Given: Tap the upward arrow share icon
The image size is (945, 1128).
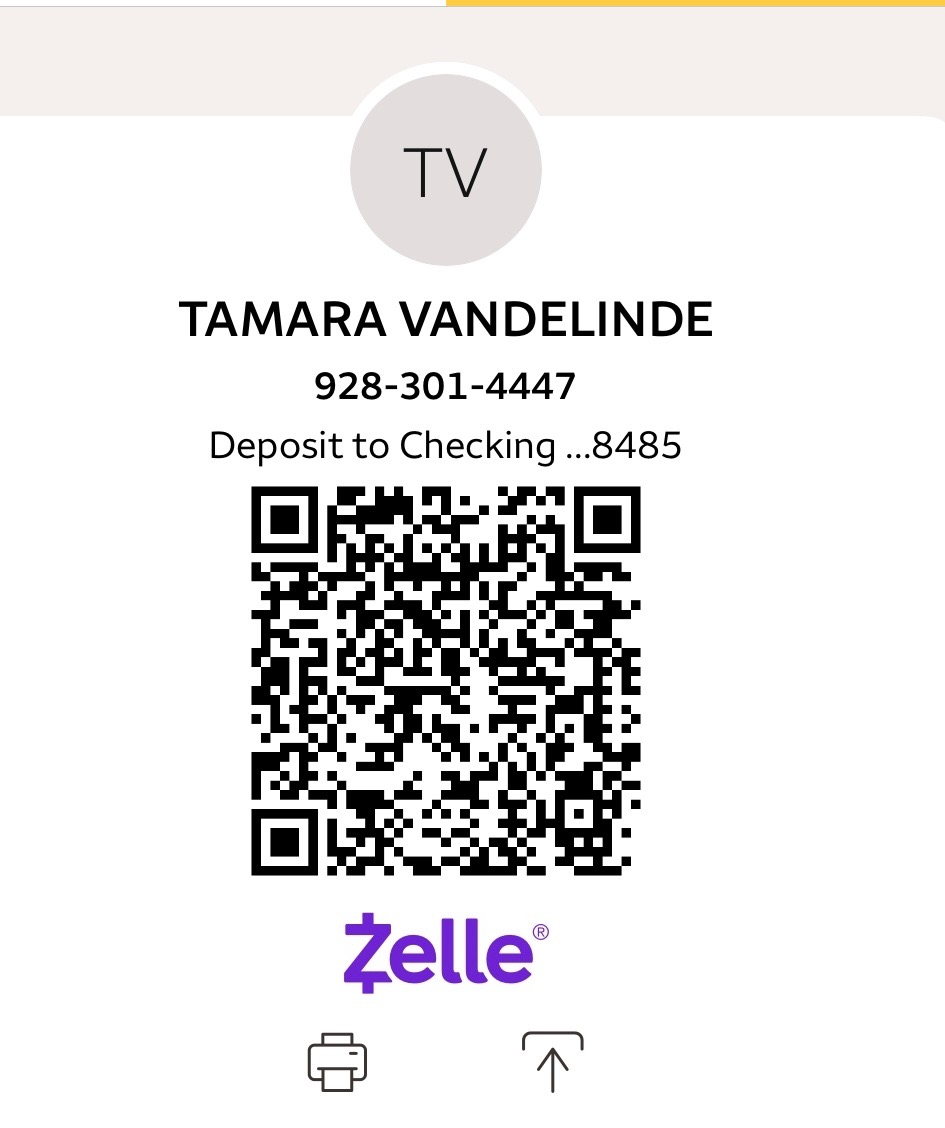Looking at the screenshot, I should pos(551,1062).
